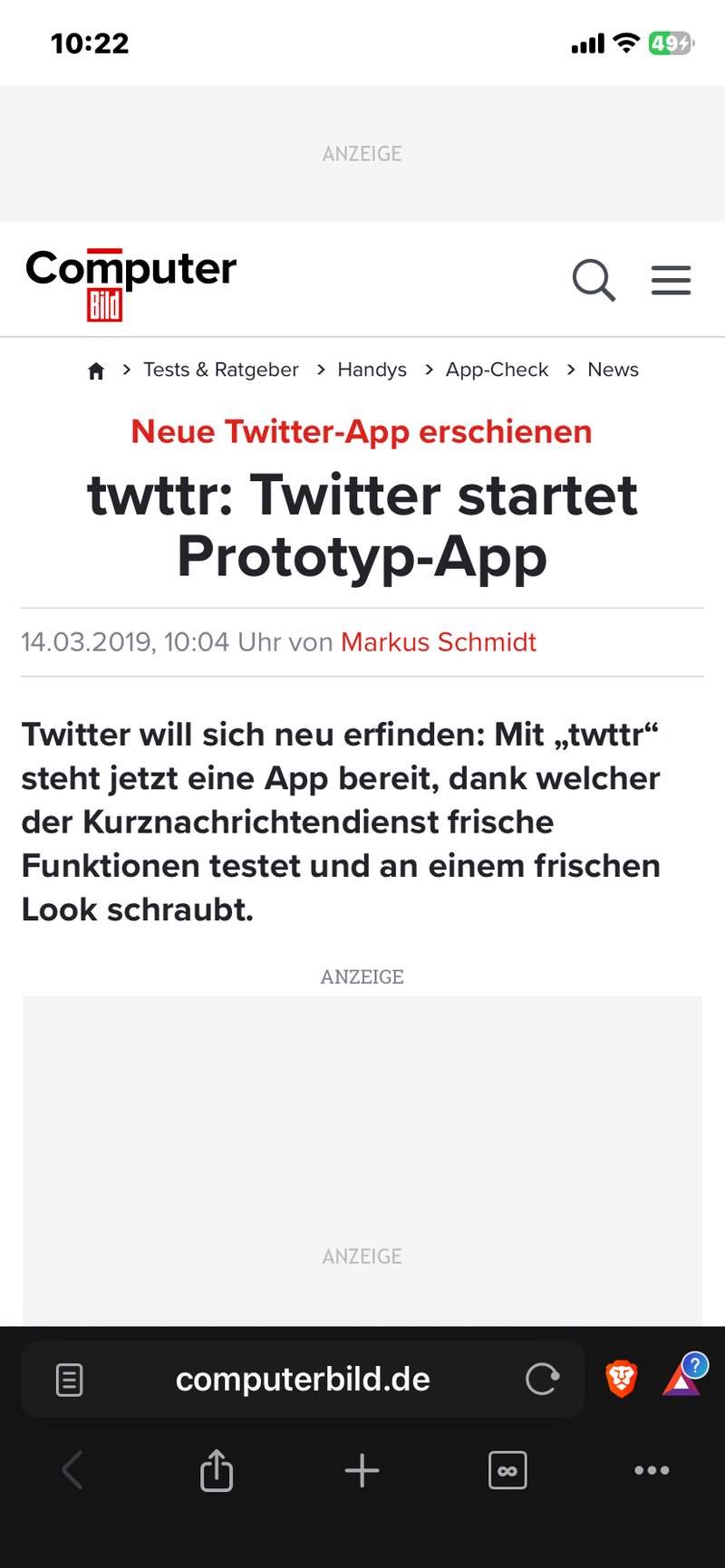Viewport: 725px width, 1568px height.
Task: Open the browser's three-dot menu
Action: pos(652,1470)
